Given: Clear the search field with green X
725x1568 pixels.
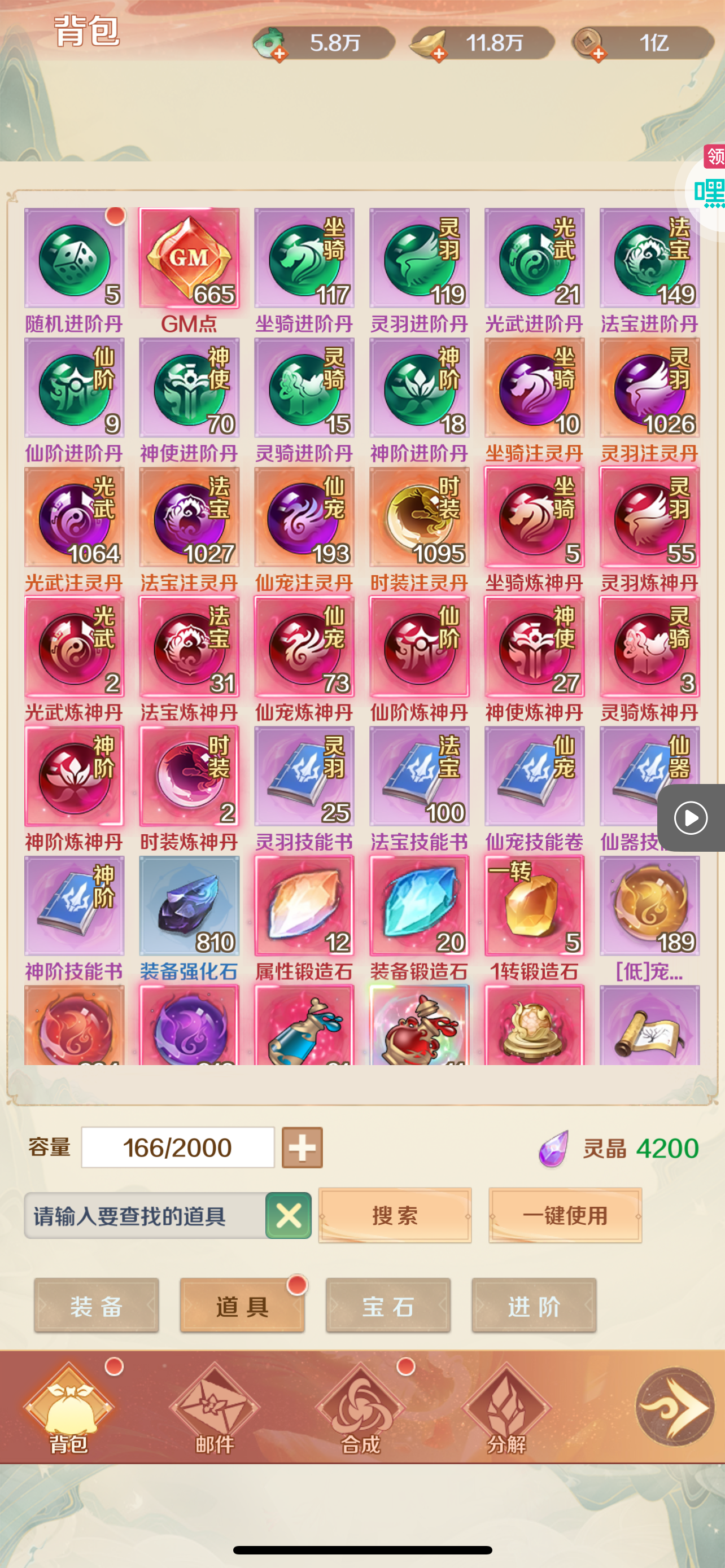Looking at the screenshot, I should tap(289, 1216).
